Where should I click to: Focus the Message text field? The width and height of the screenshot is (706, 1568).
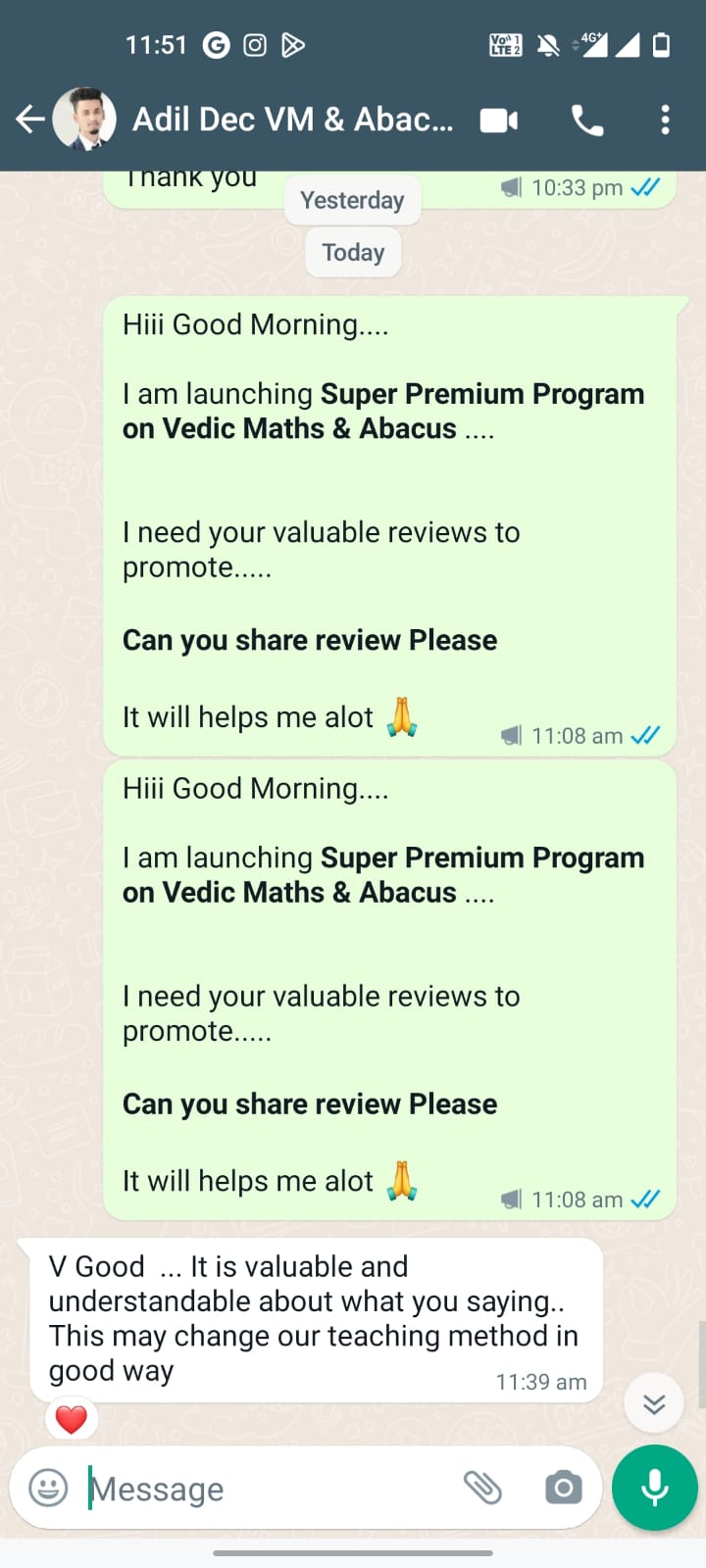point(265,1489)
